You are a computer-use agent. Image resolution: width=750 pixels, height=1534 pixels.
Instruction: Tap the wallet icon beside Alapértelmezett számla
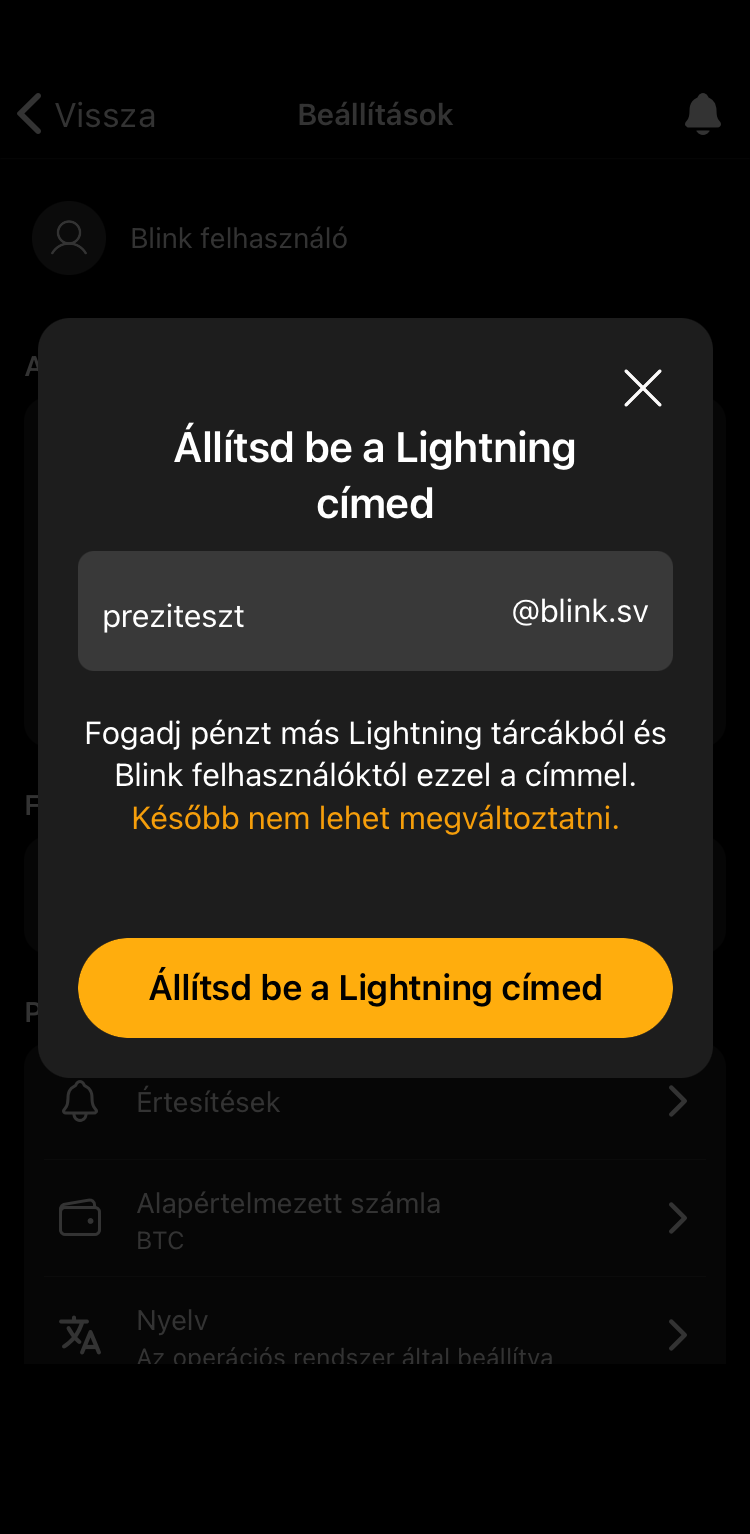80,1218
